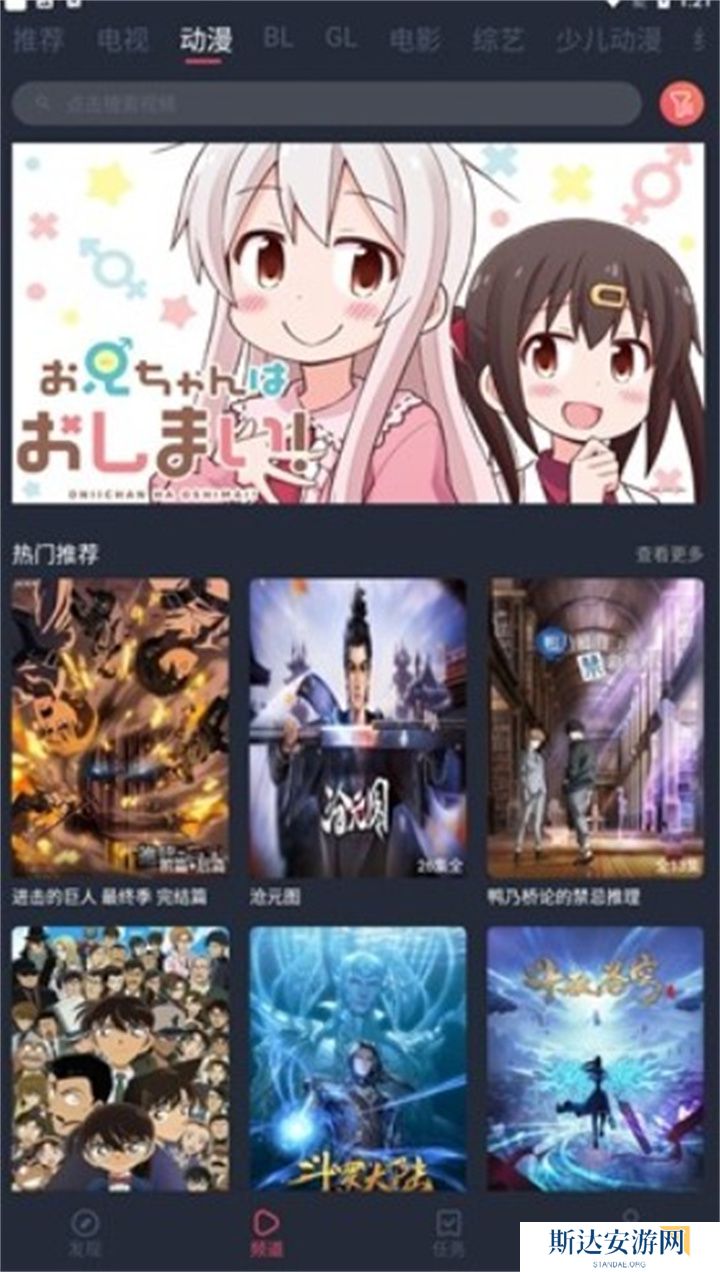Screen dimensions: 720x1272
Task: Open the 少儿动漫 tab
Action: pyautogui.click(x=609, y=39)
